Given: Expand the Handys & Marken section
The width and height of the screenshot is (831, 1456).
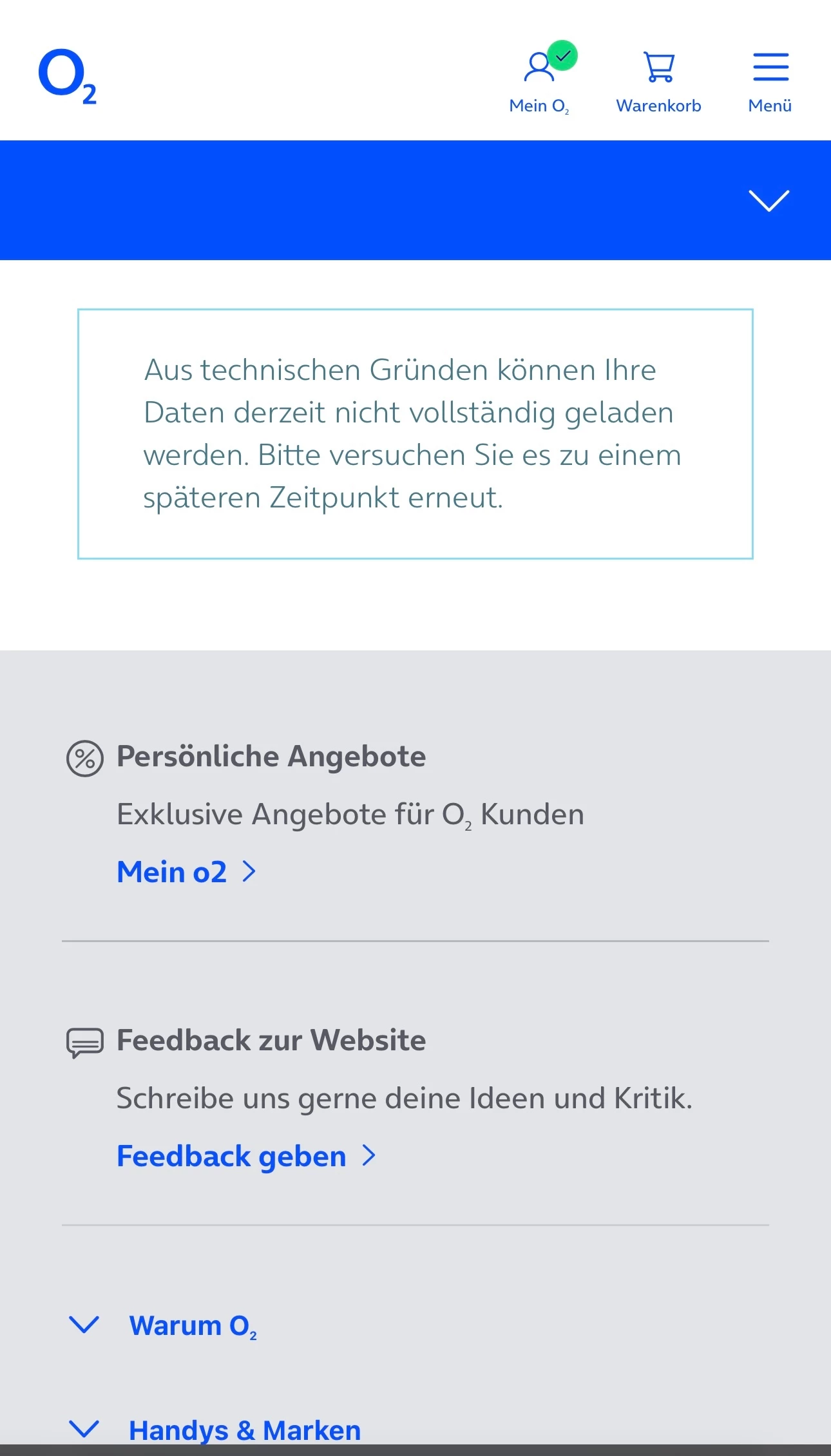Looking at the screenshot, I should (244, 1430).
